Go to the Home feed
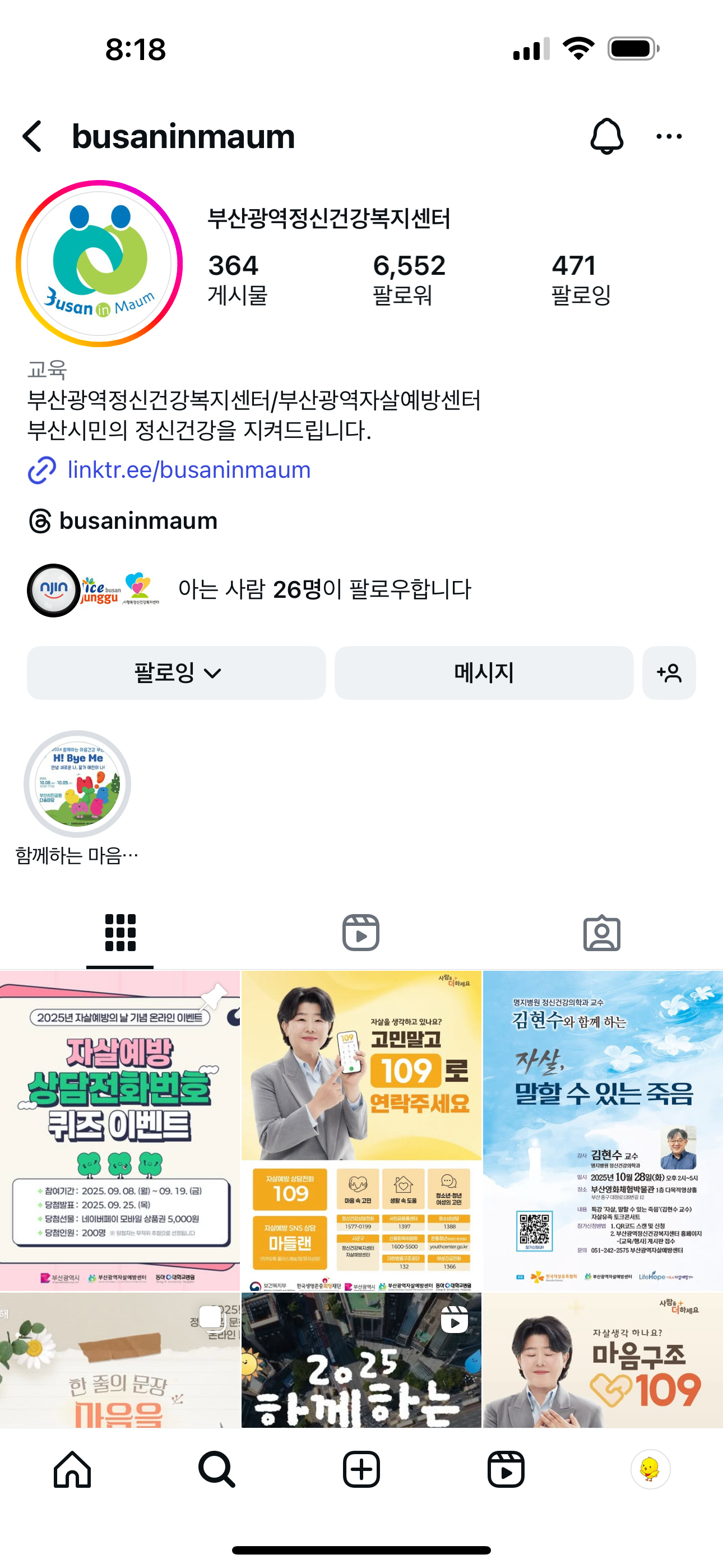Viewport: 723px width, 1568px height. 72,1469
